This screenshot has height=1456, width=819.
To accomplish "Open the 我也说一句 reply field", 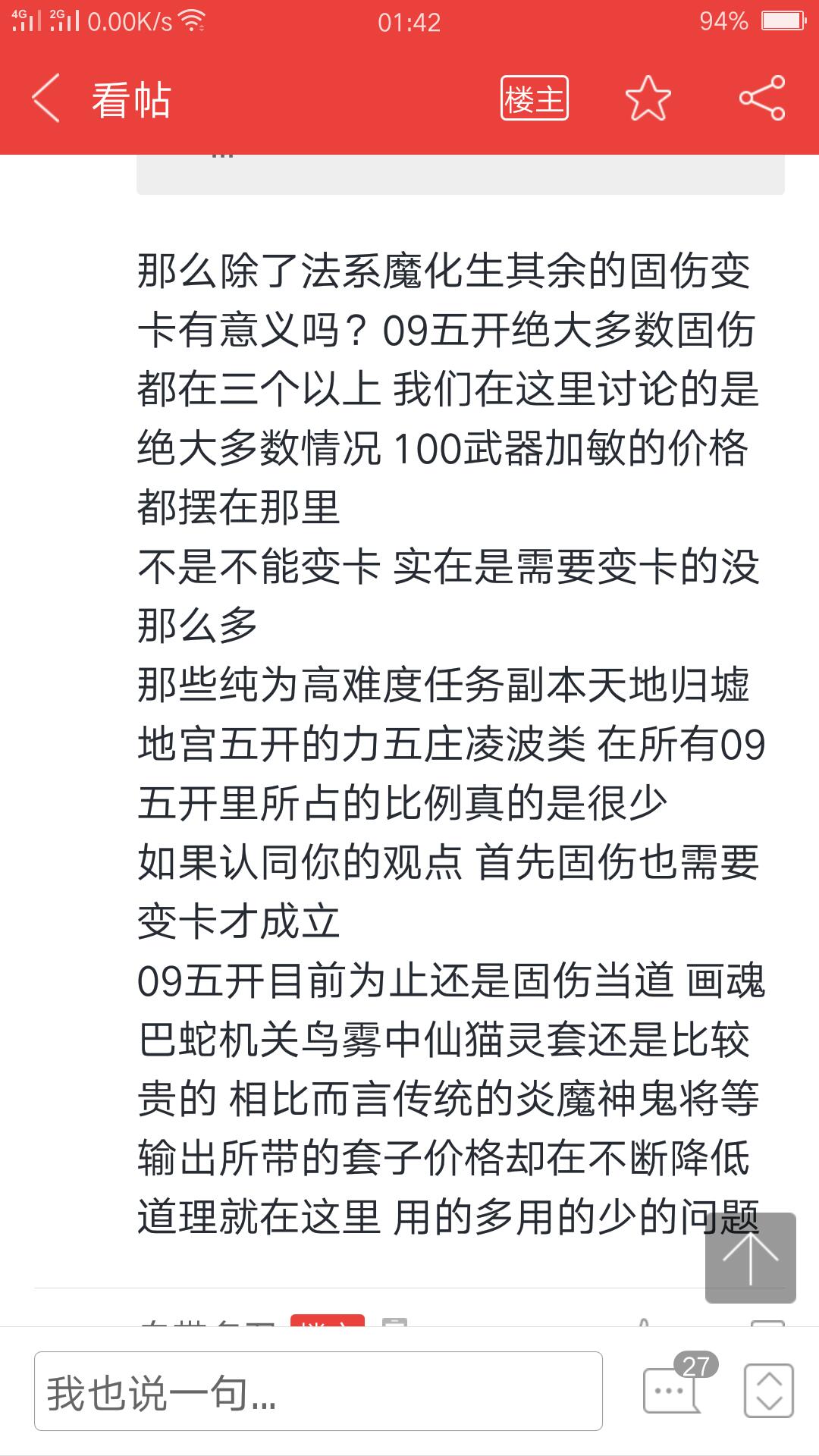I will [x=318, y=1391].
